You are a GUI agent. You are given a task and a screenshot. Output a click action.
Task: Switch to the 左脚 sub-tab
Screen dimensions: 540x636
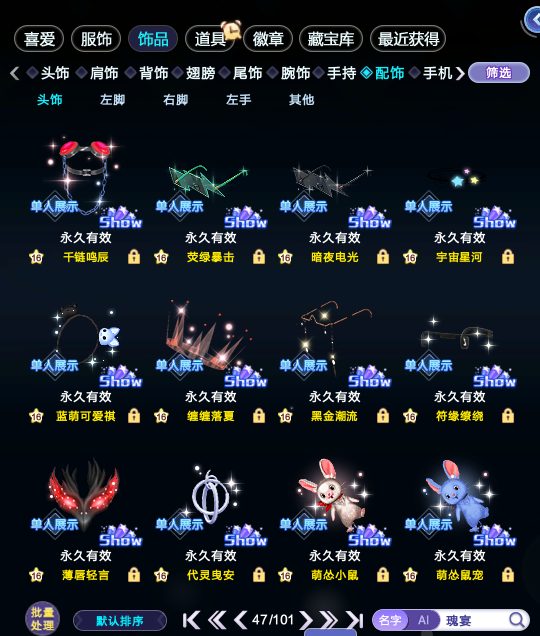point(112,100)
